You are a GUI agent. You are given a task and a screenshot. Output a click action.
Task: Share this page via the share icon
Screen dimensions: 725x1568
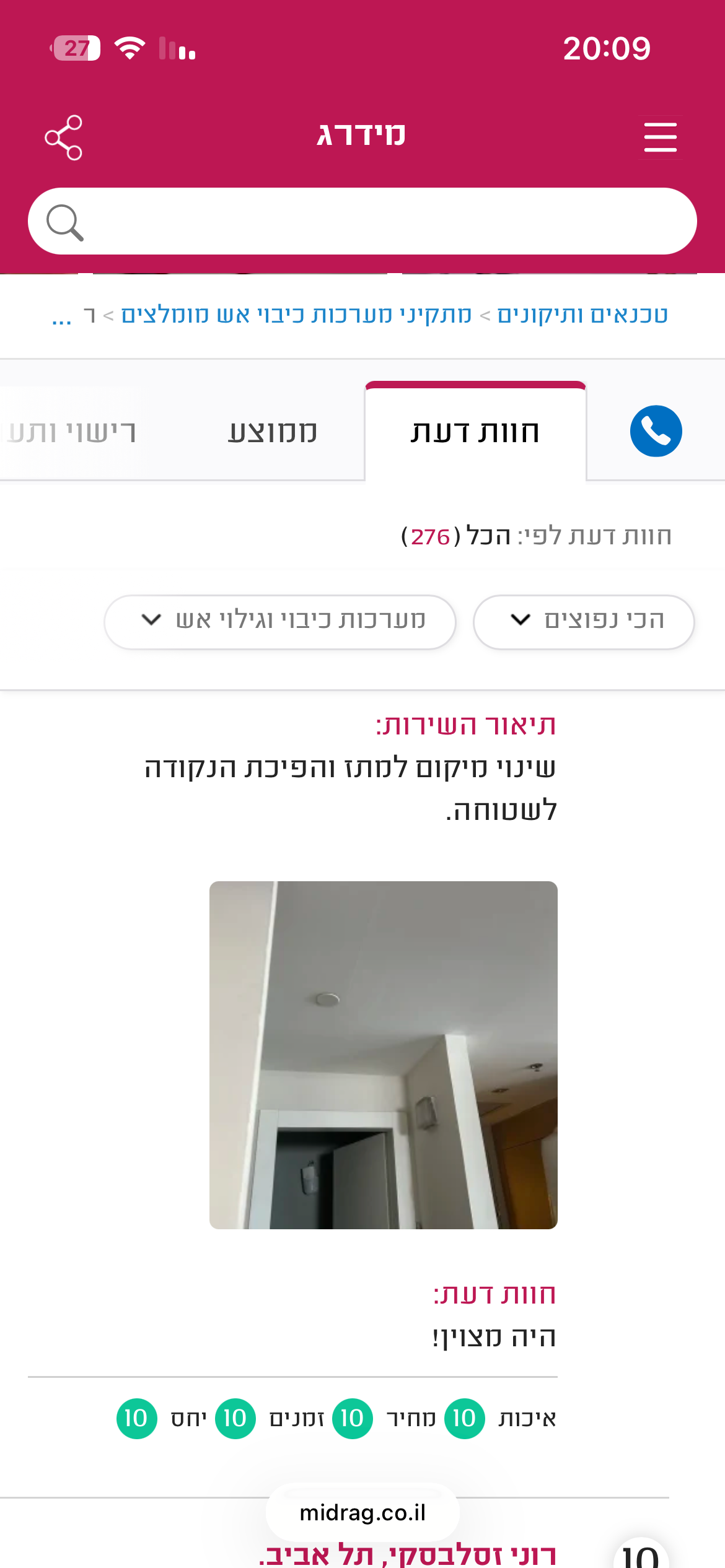[63, 137]
